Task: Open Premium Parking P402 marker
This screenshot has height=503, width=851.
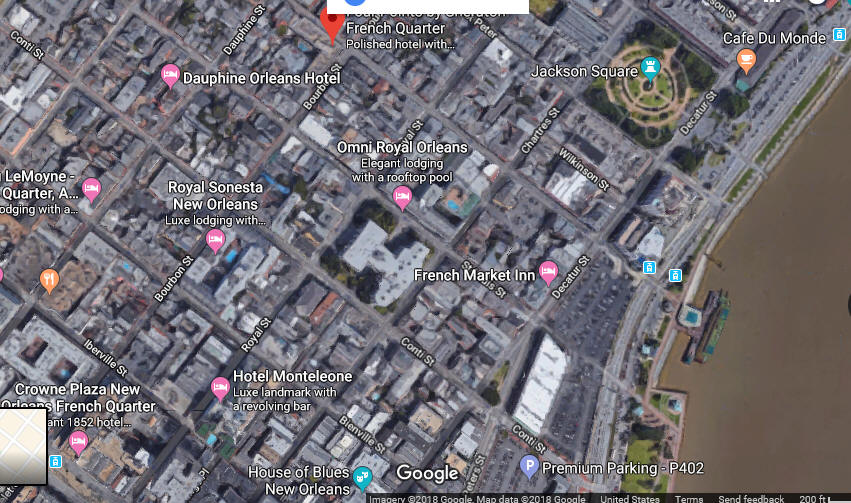Action: [x=529, y=466]
